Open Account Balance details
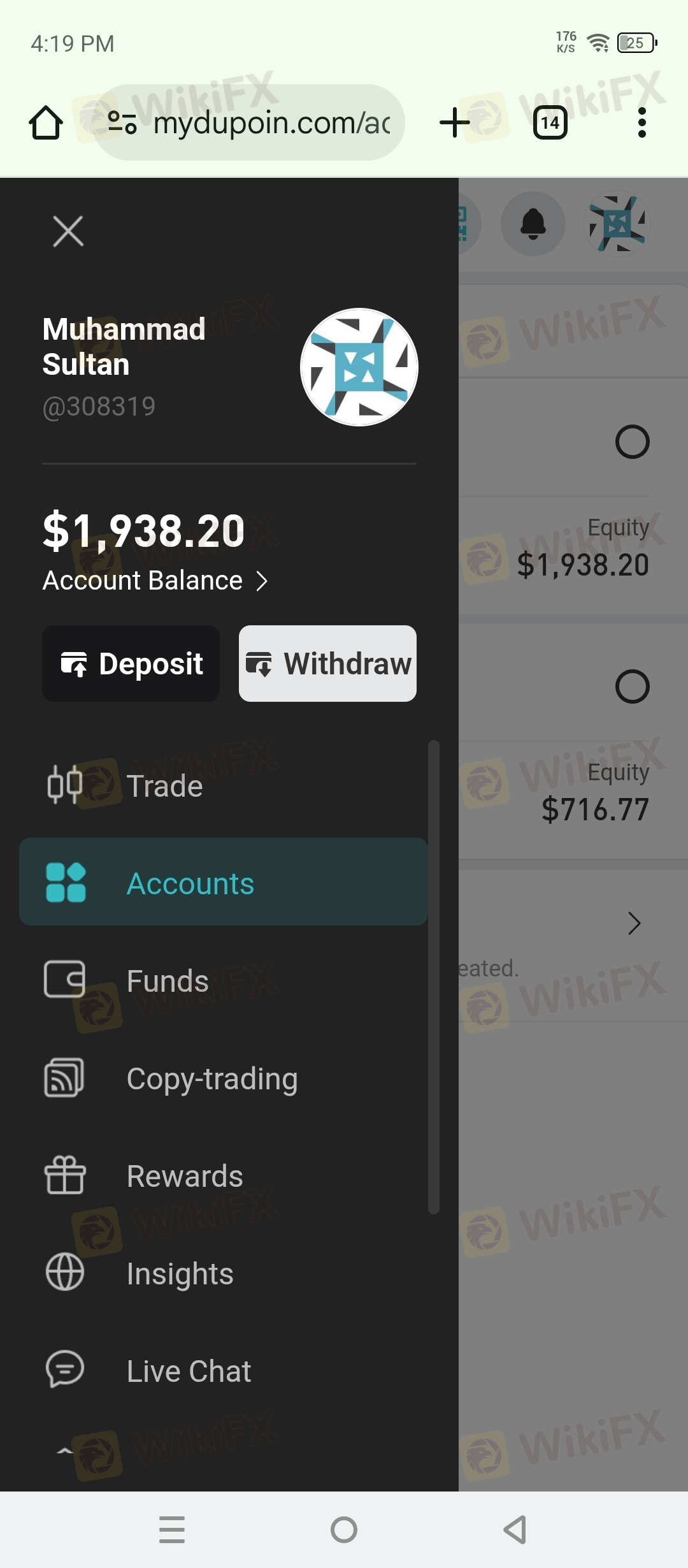 (x=155, y=581)
